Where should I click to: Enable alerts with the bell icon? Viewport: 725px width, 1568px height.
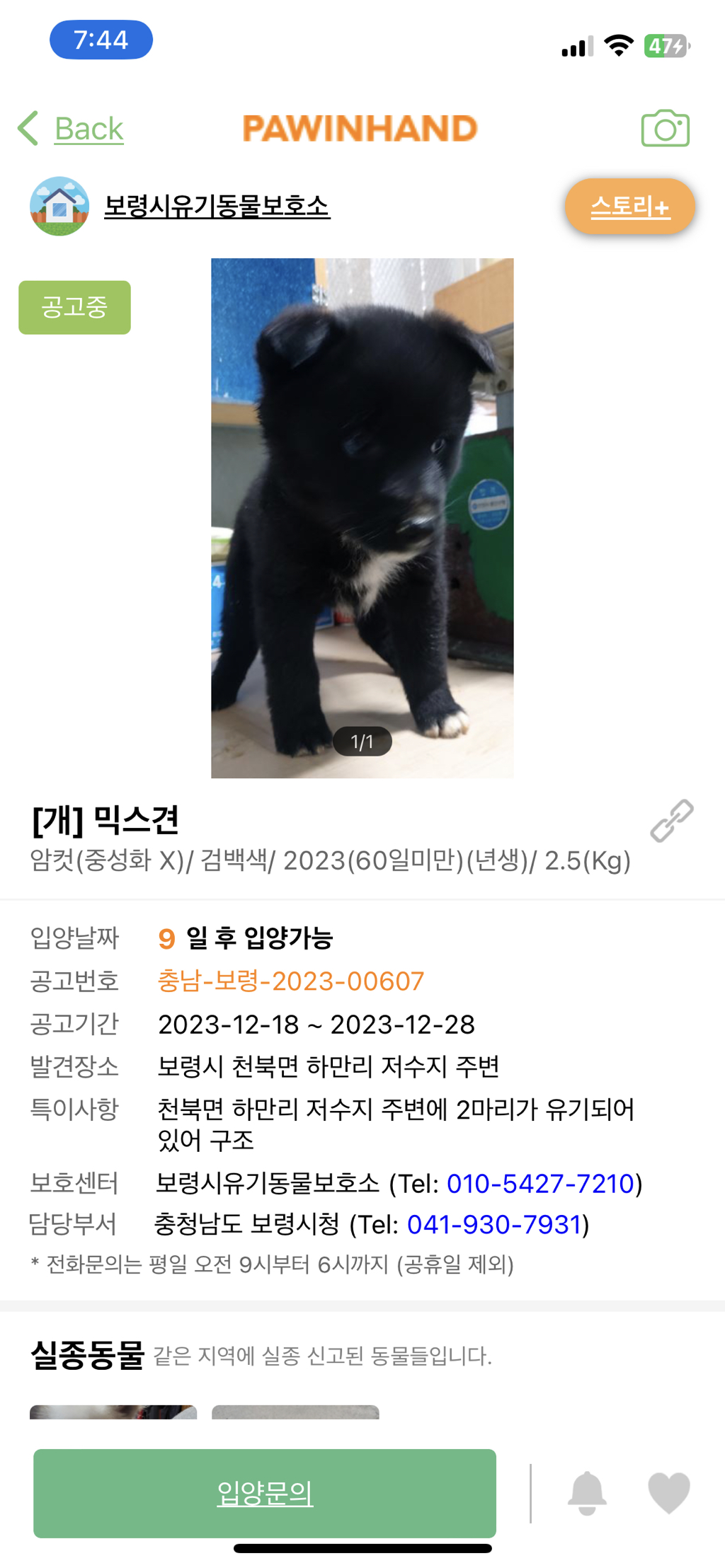(587, 1493)
